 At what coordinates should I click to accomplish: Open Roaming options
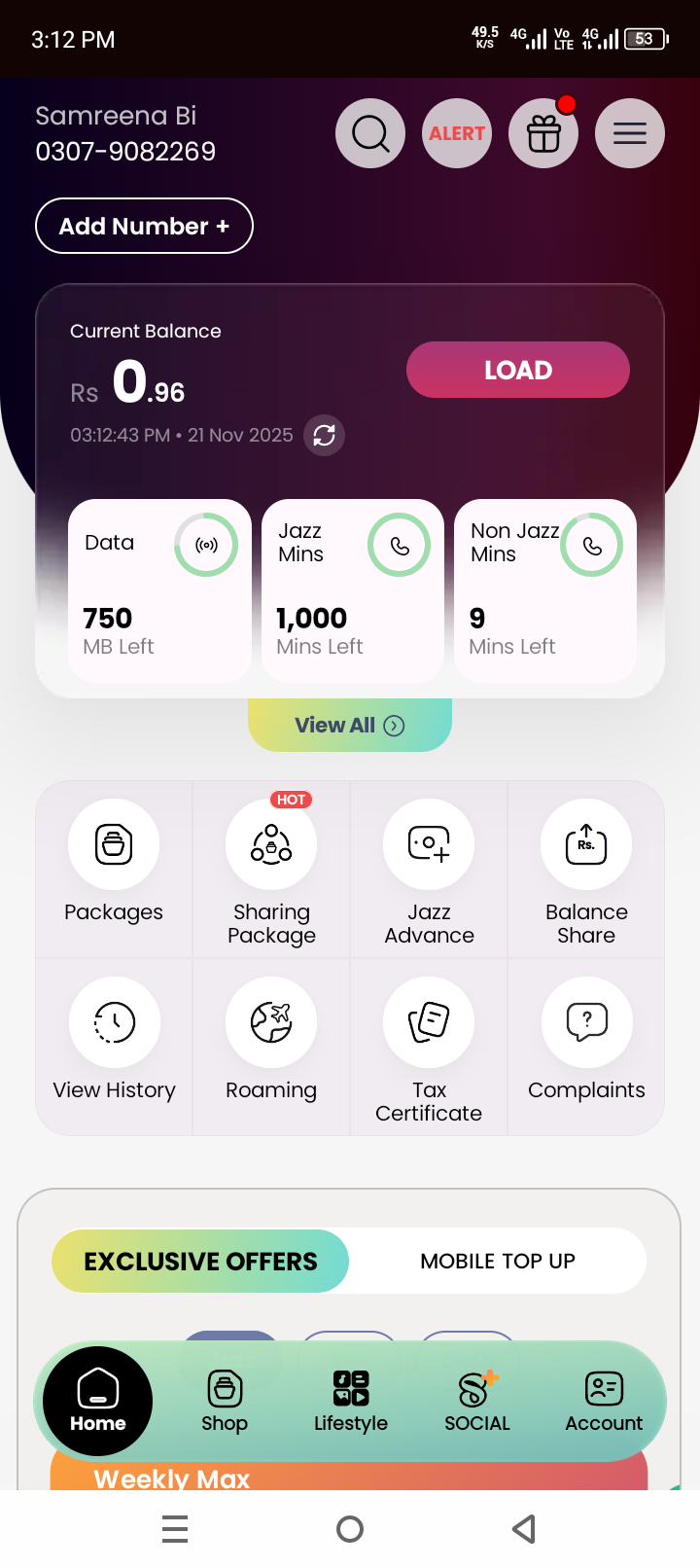point(271,1041)
